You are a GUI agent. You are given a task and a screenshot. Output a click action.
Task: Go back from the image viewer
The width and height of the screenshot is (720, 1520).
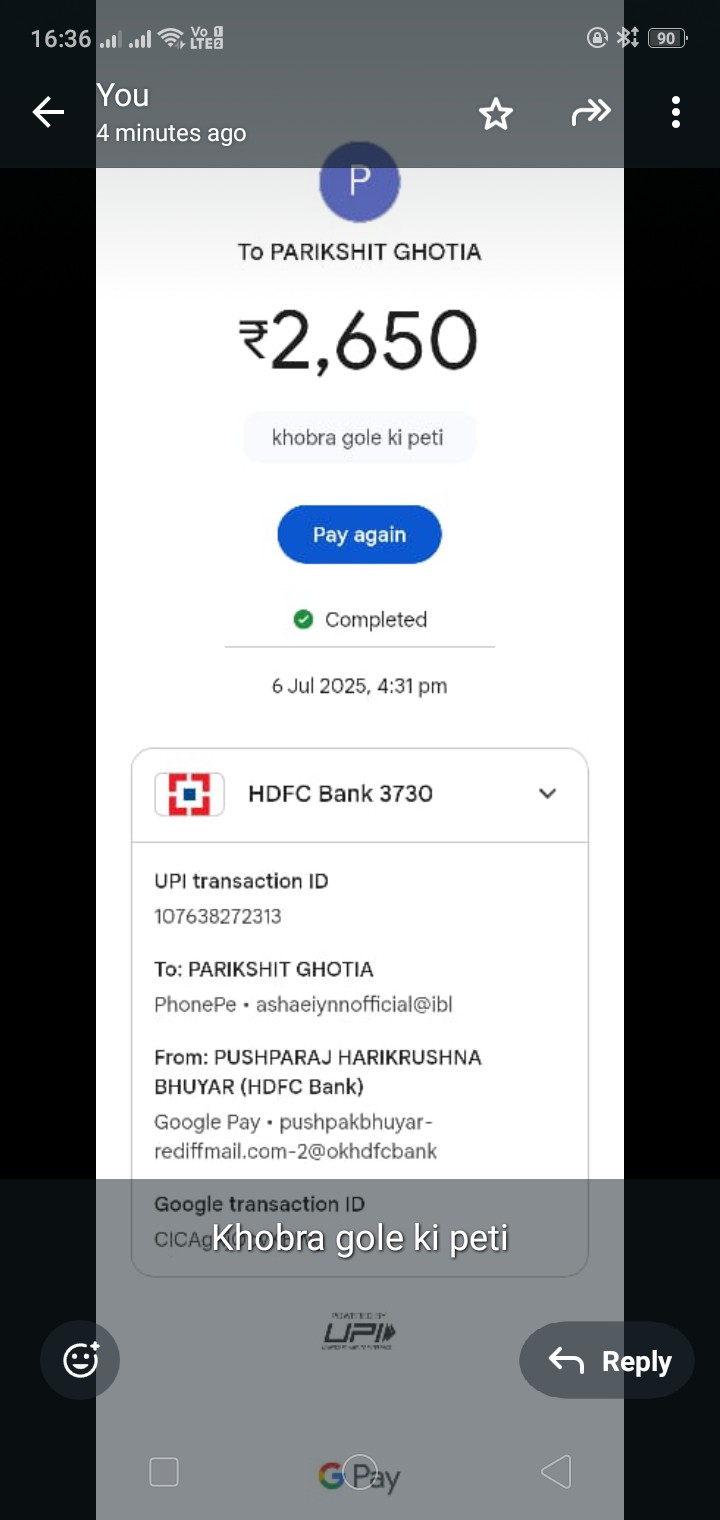pos(48,113)
